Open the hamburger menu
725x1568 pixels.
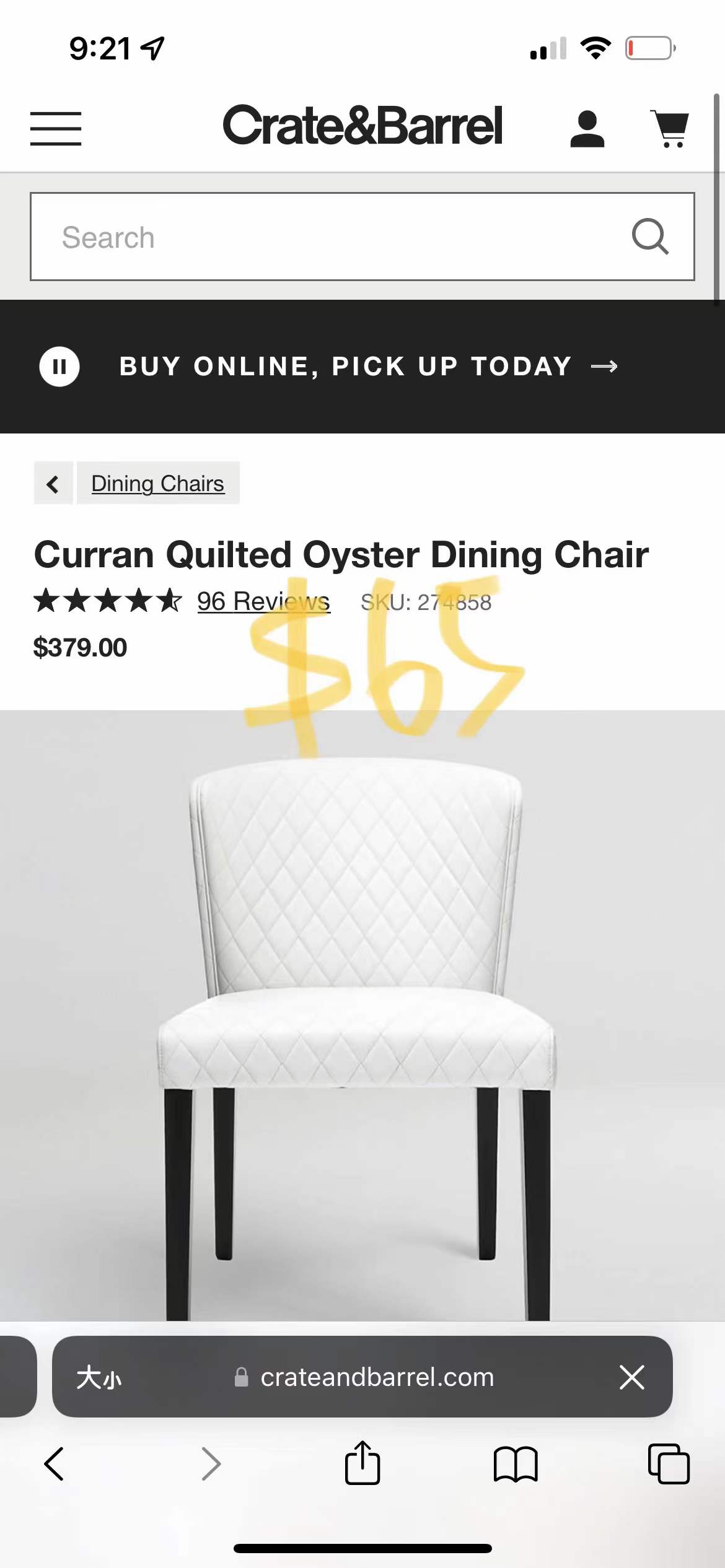56,128
